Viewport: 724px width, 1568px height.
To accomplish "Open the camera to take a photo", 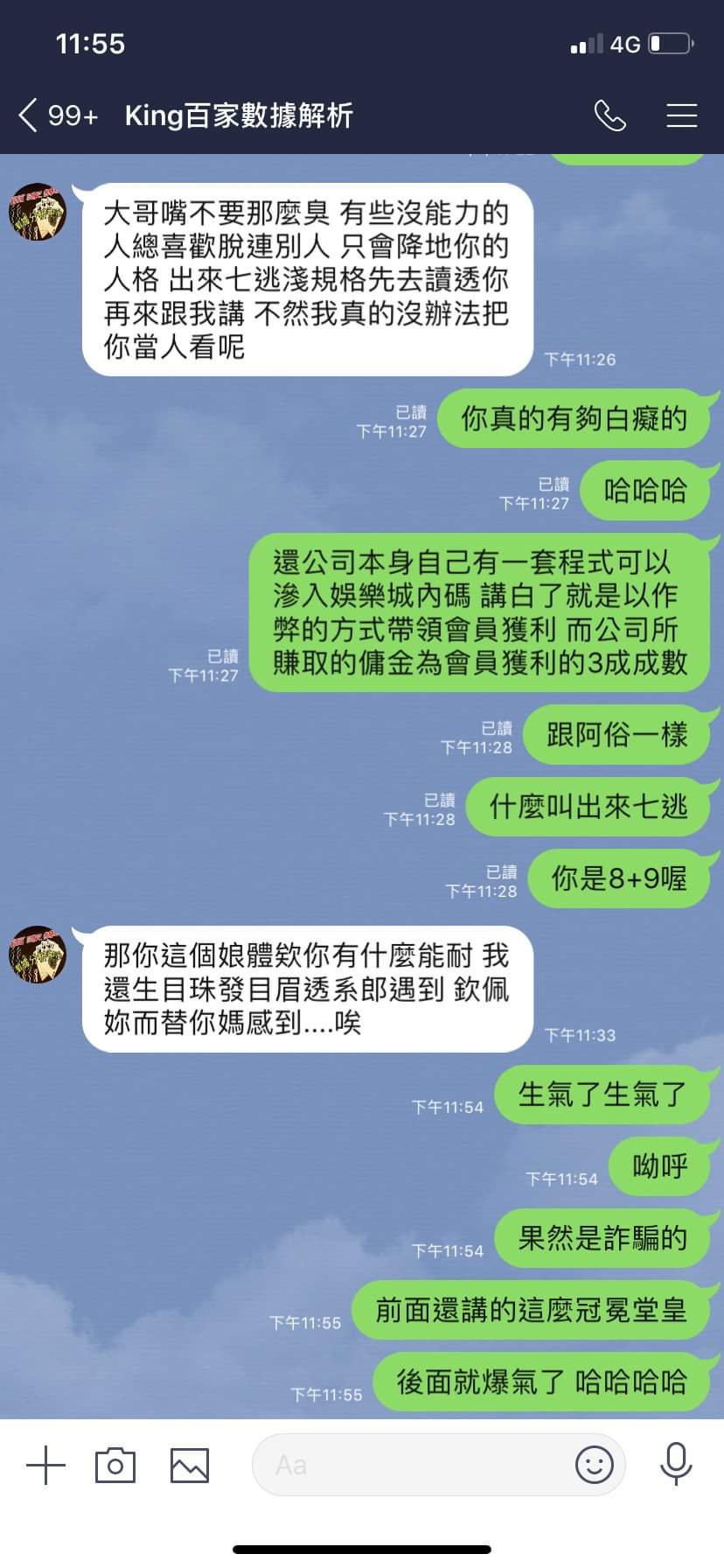I will (115, 1465).
